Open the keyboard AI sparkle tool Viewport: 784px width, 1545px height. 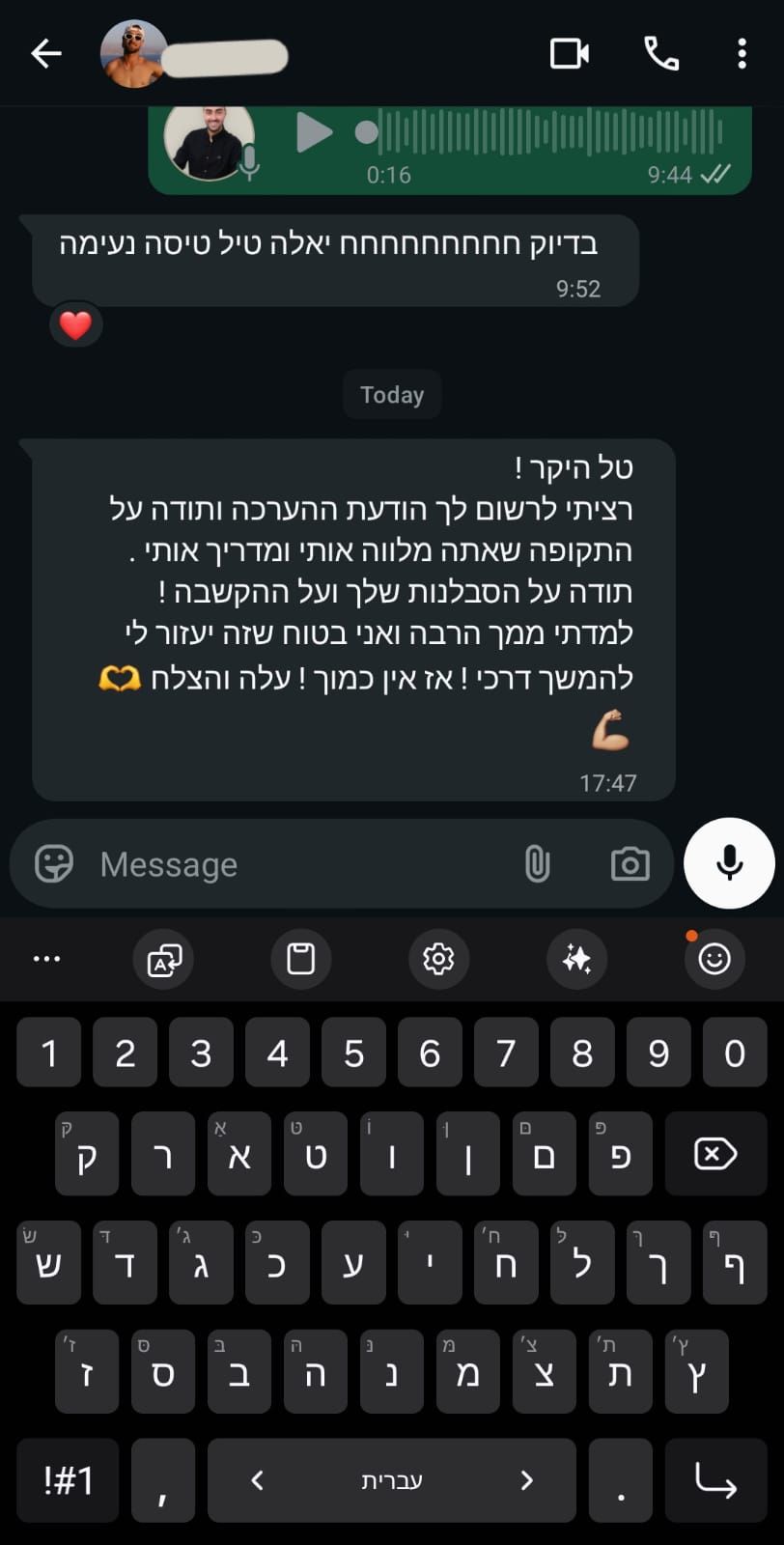coord(576,959)
